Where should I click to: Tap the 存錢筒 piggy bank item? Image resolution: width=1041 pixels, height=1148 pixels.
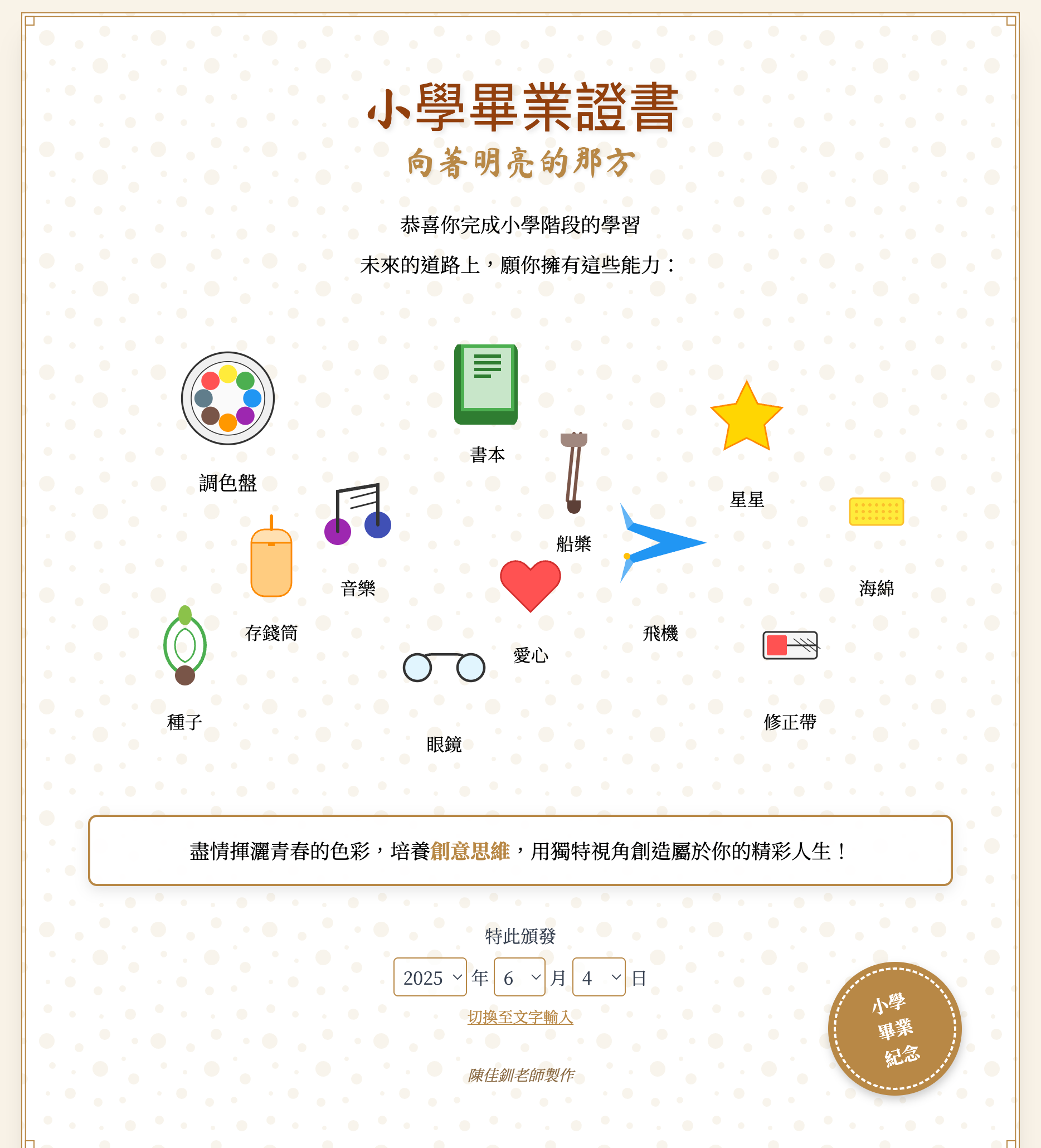tap(271, 561)
